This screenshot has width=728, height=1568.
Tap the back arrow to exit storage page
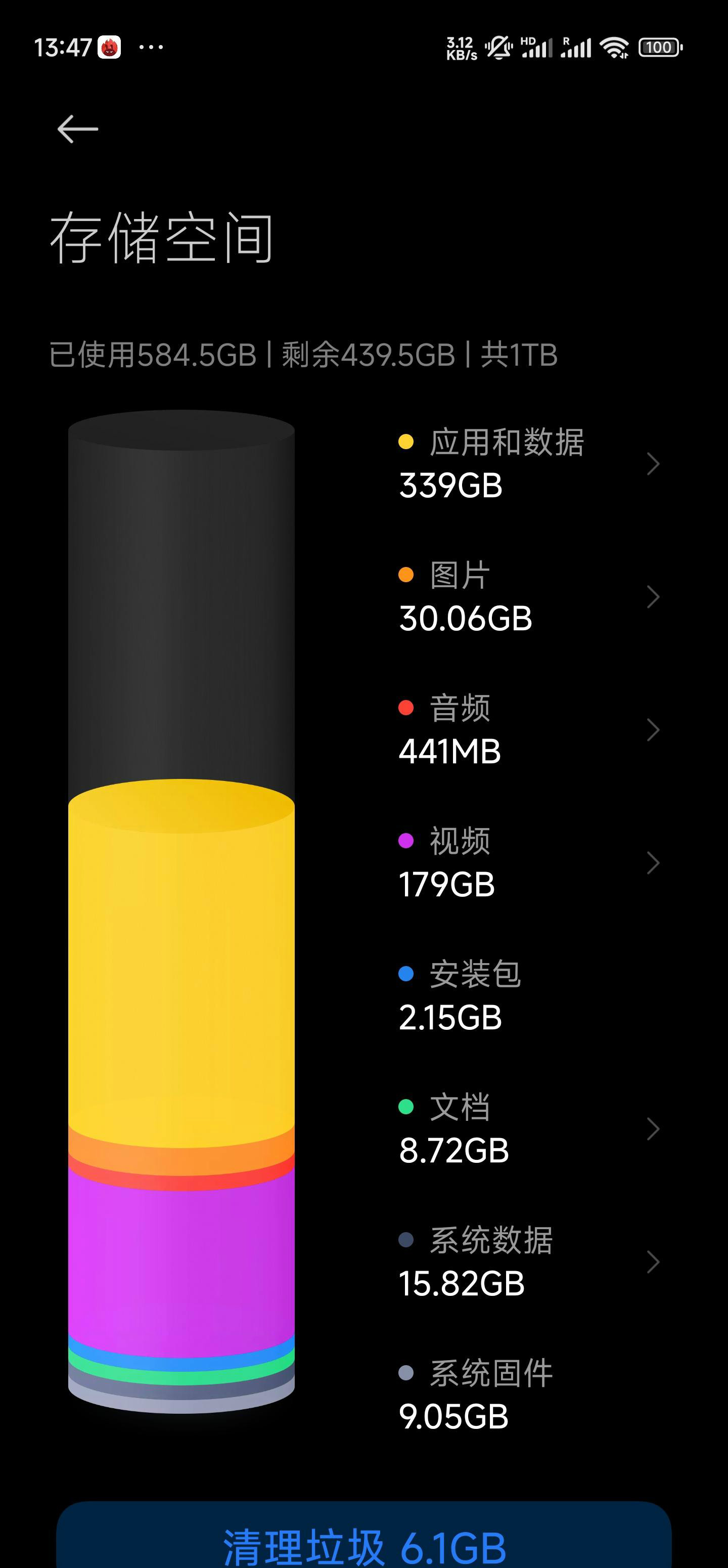[78, 128]
